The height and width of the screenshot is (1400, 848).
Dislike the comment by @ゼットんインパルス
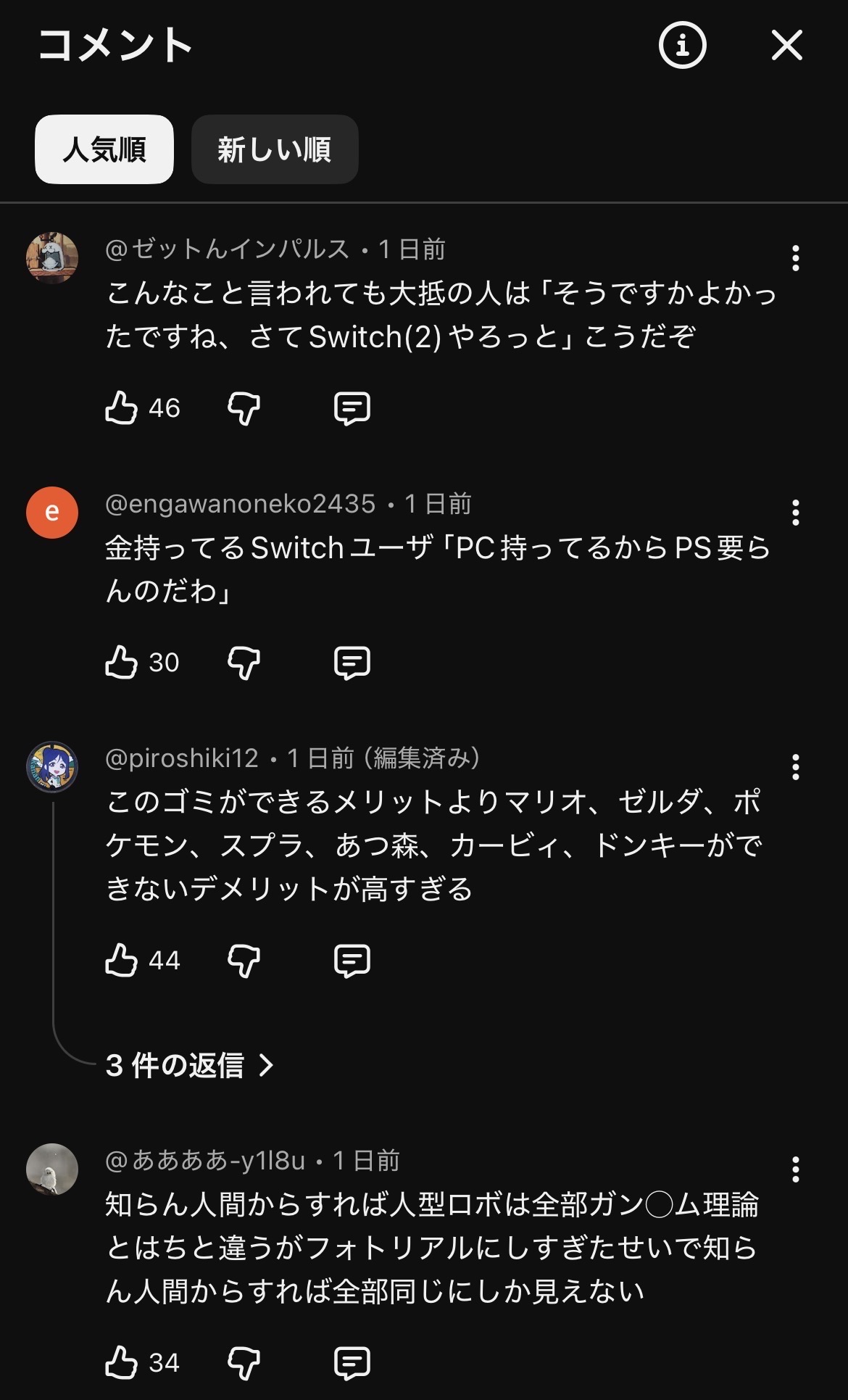244,408
